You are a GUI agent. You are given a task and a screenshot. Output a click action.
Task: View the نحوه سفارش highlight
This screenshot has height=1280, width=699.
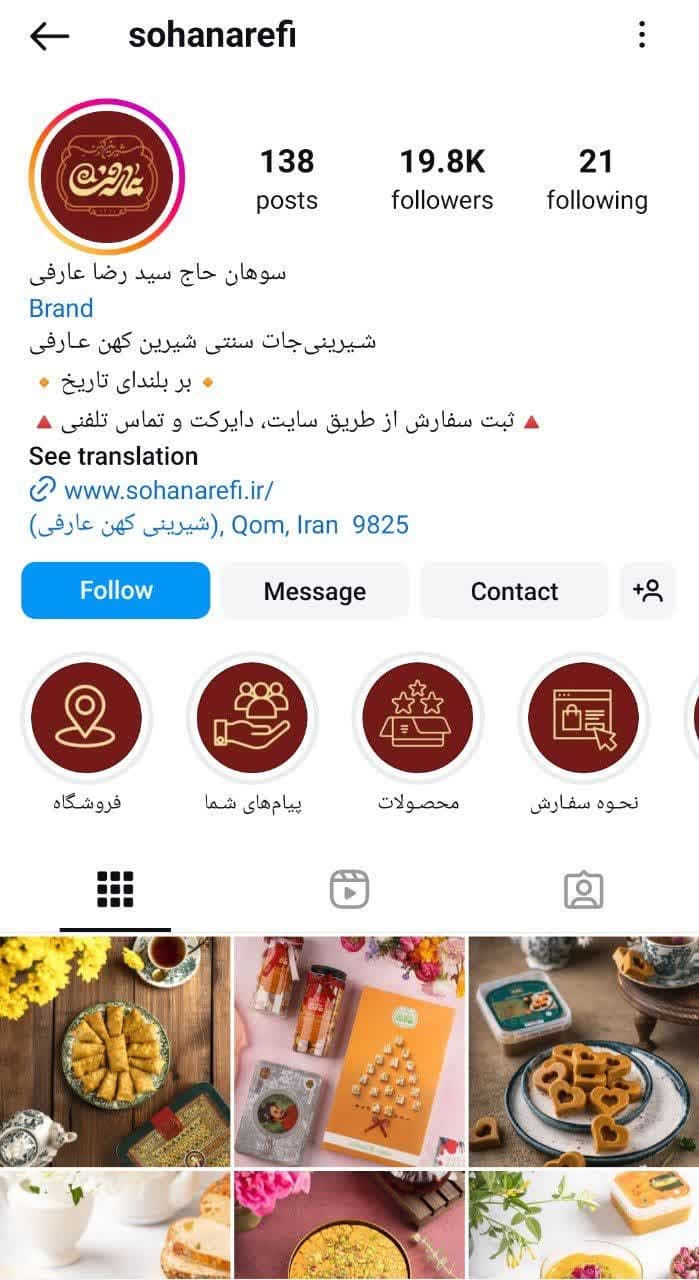point(583,718)
